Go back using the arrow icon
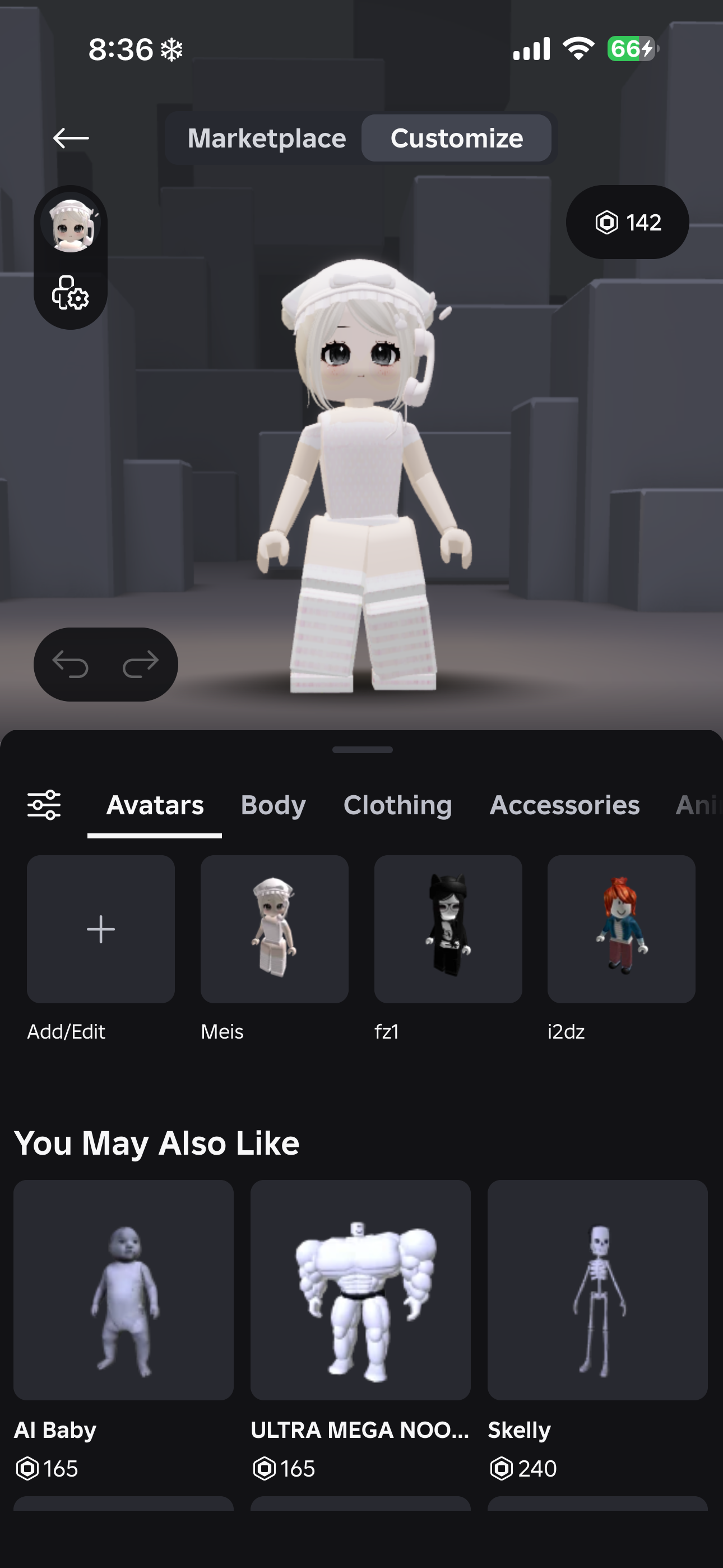Image resolution: width=723 pixels, height=1568 pixels. (x=71, y=138)
